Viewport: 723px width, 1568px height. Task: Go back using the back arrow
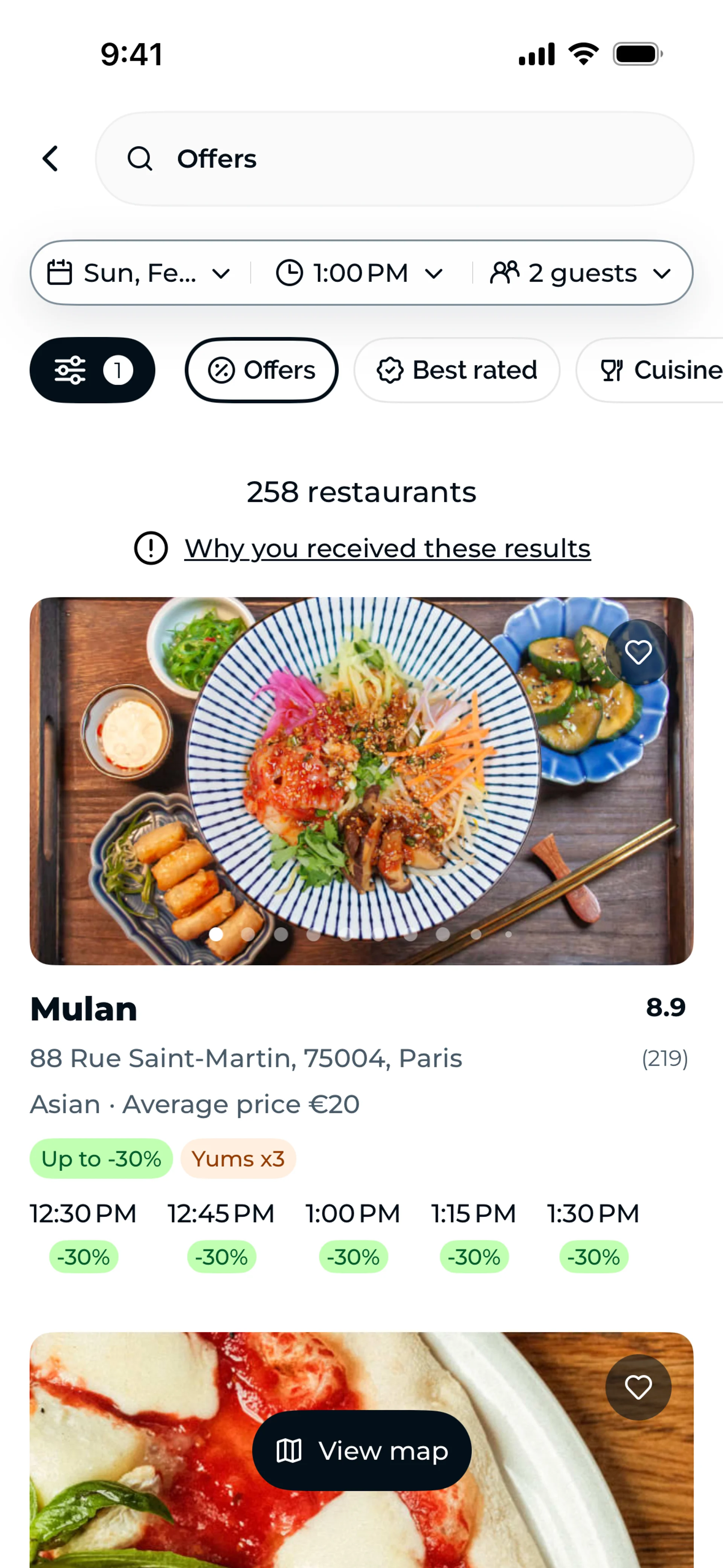coord(50,159)
